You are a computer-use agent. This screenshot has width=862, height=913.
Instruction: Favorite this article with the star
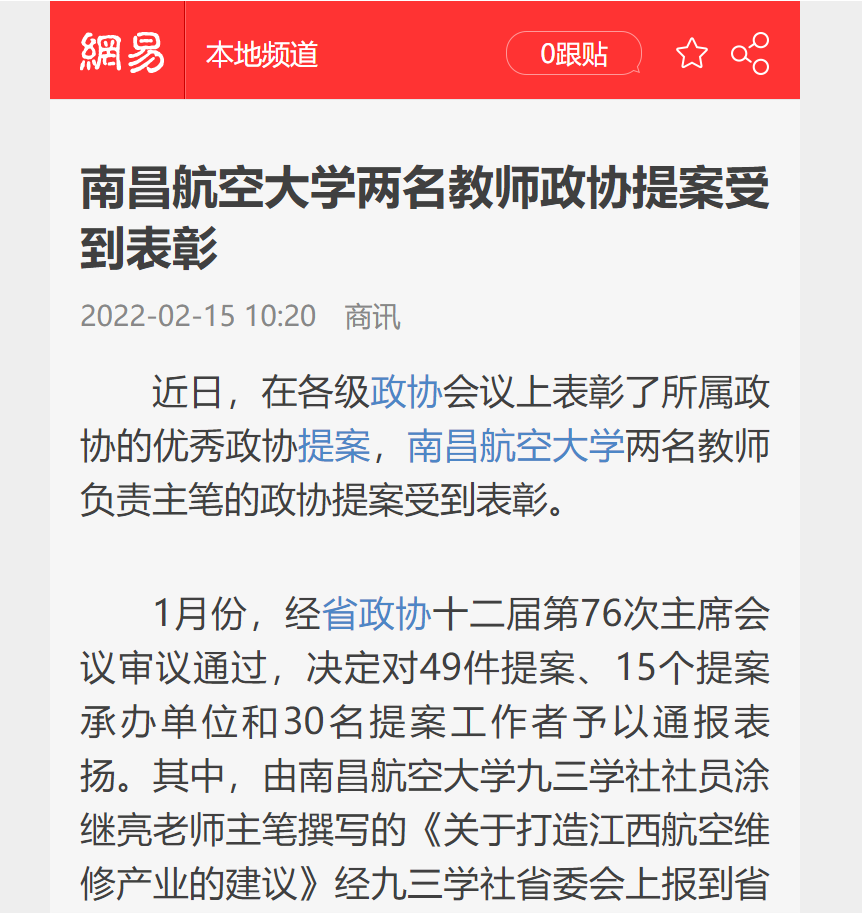click(x=692, y=54)
